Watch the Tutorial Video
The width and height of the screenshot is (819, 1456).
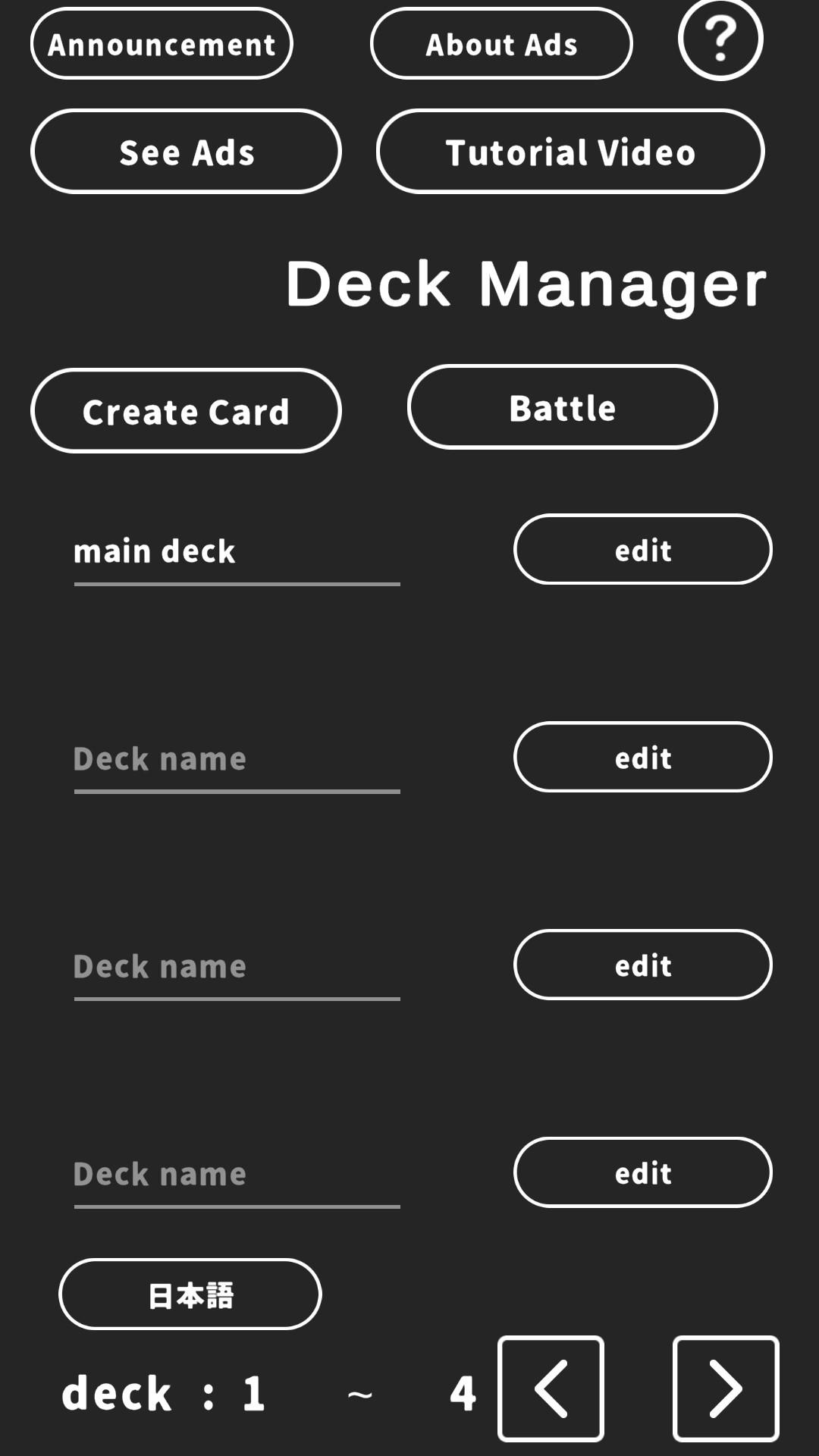(570, 152)
